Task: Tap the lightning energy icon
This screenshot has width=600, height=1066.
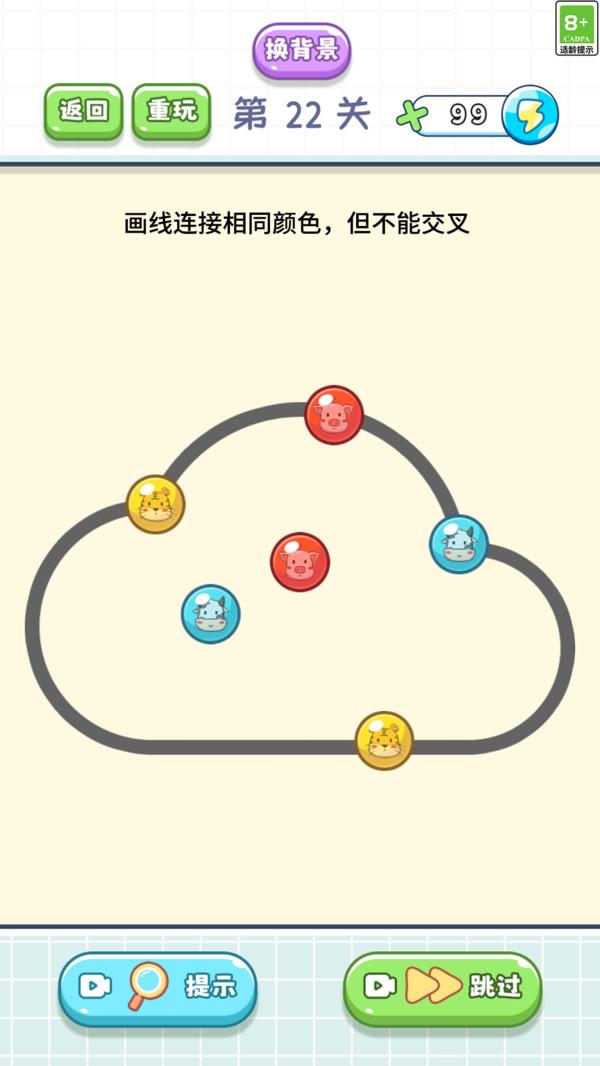Action: click(529, 115)
